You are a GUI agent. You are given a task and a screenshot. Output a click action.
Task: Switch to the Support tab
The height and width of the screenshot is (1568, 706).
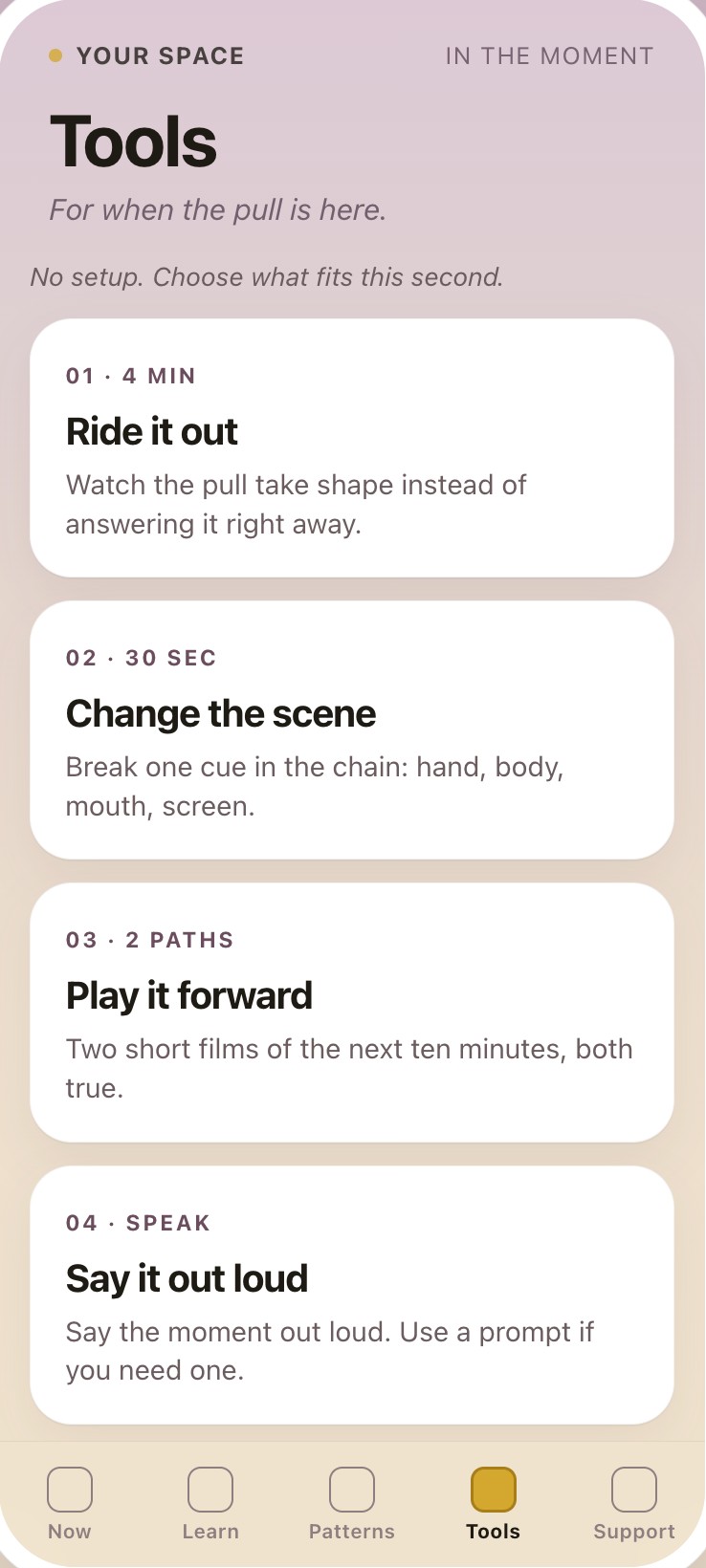[x=634, y=1504]
